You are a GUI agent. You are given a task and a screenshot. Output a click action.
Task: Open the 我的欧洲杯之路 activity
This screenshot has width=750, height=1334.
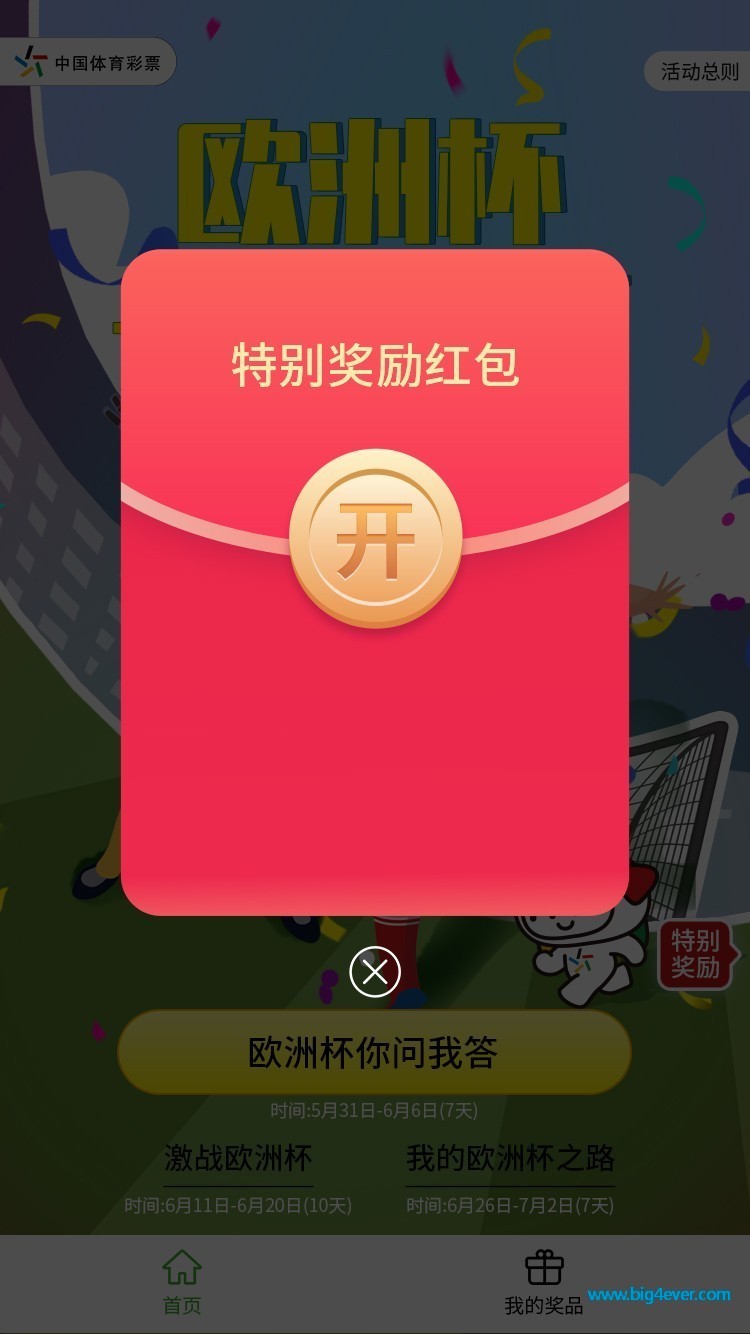click(x=510, y=1159)
